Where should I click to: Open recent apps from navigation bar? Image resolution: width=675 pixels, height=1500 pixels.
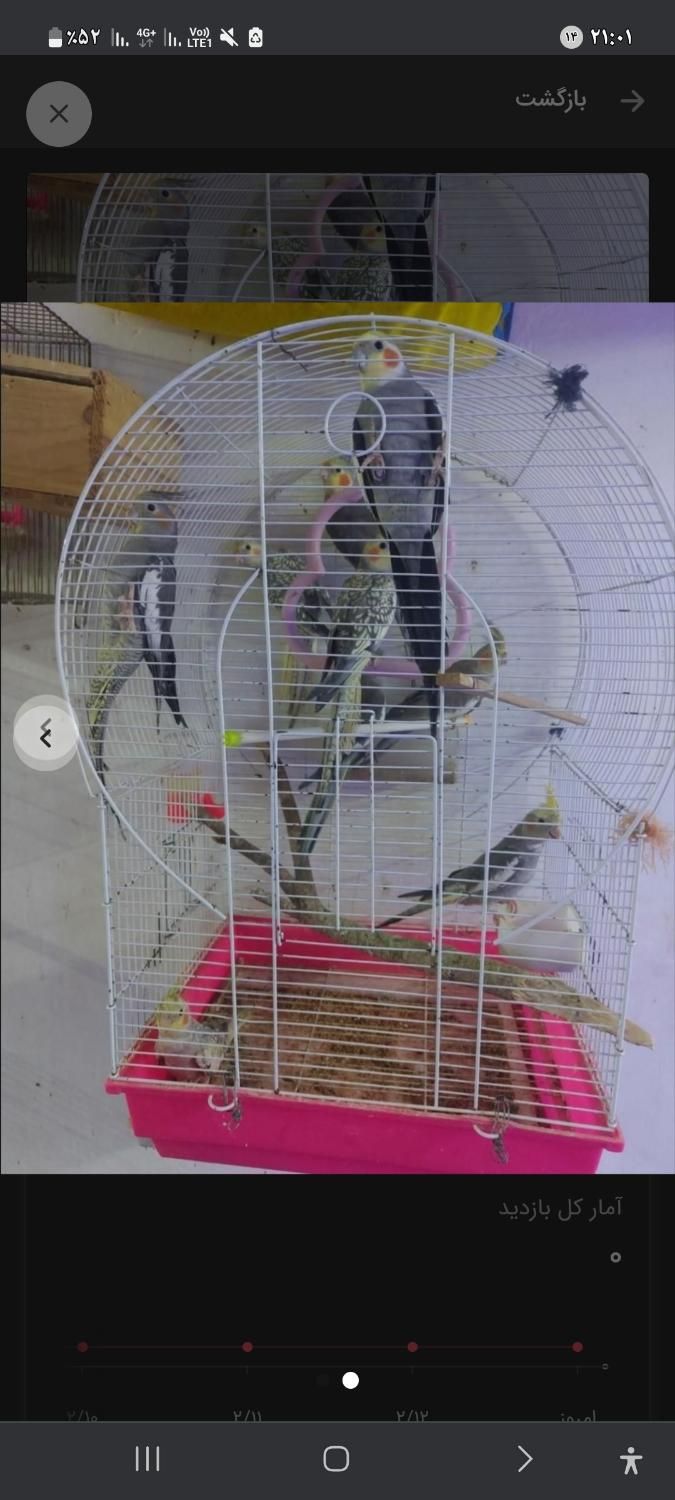point(148,1459)
